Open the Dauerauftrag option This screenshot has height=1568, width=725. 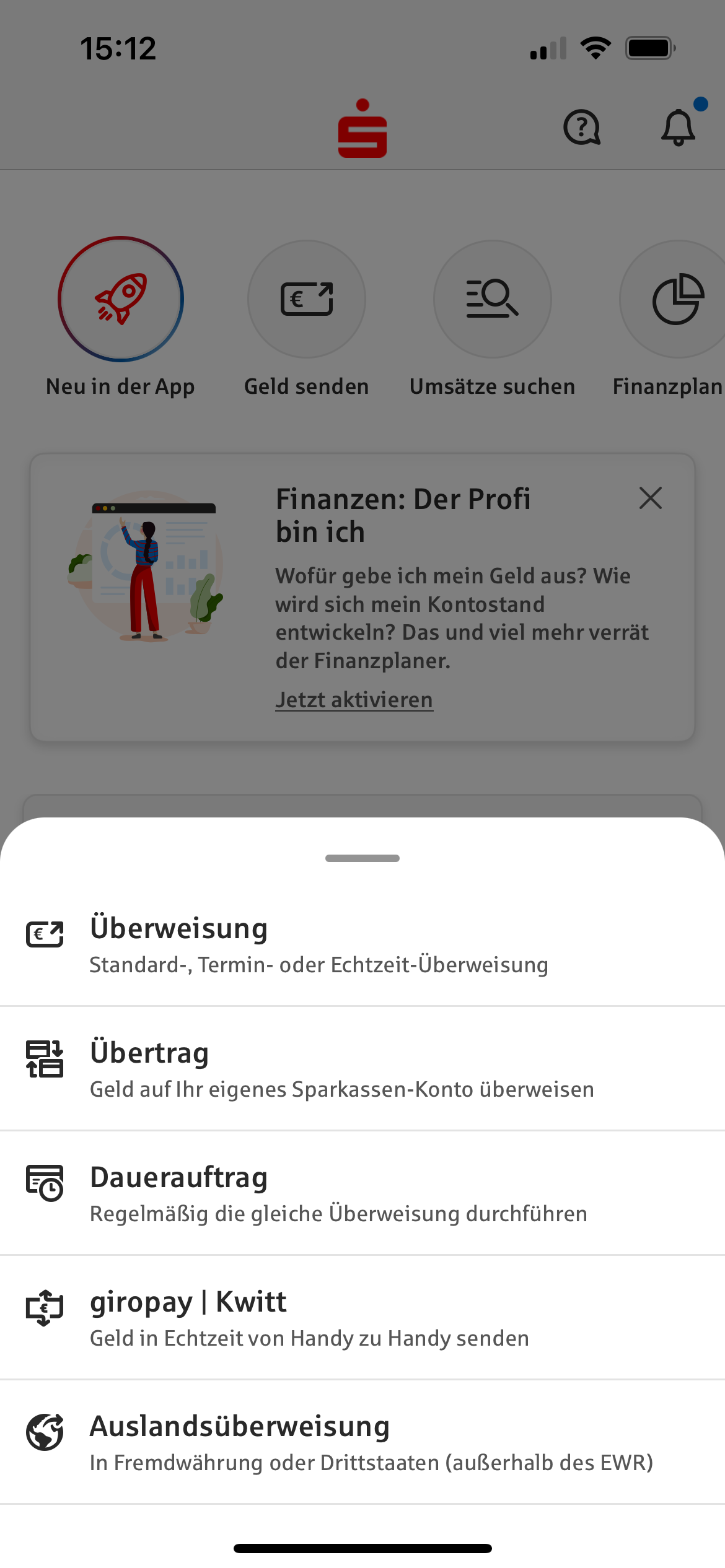[x=362, y=1193]
